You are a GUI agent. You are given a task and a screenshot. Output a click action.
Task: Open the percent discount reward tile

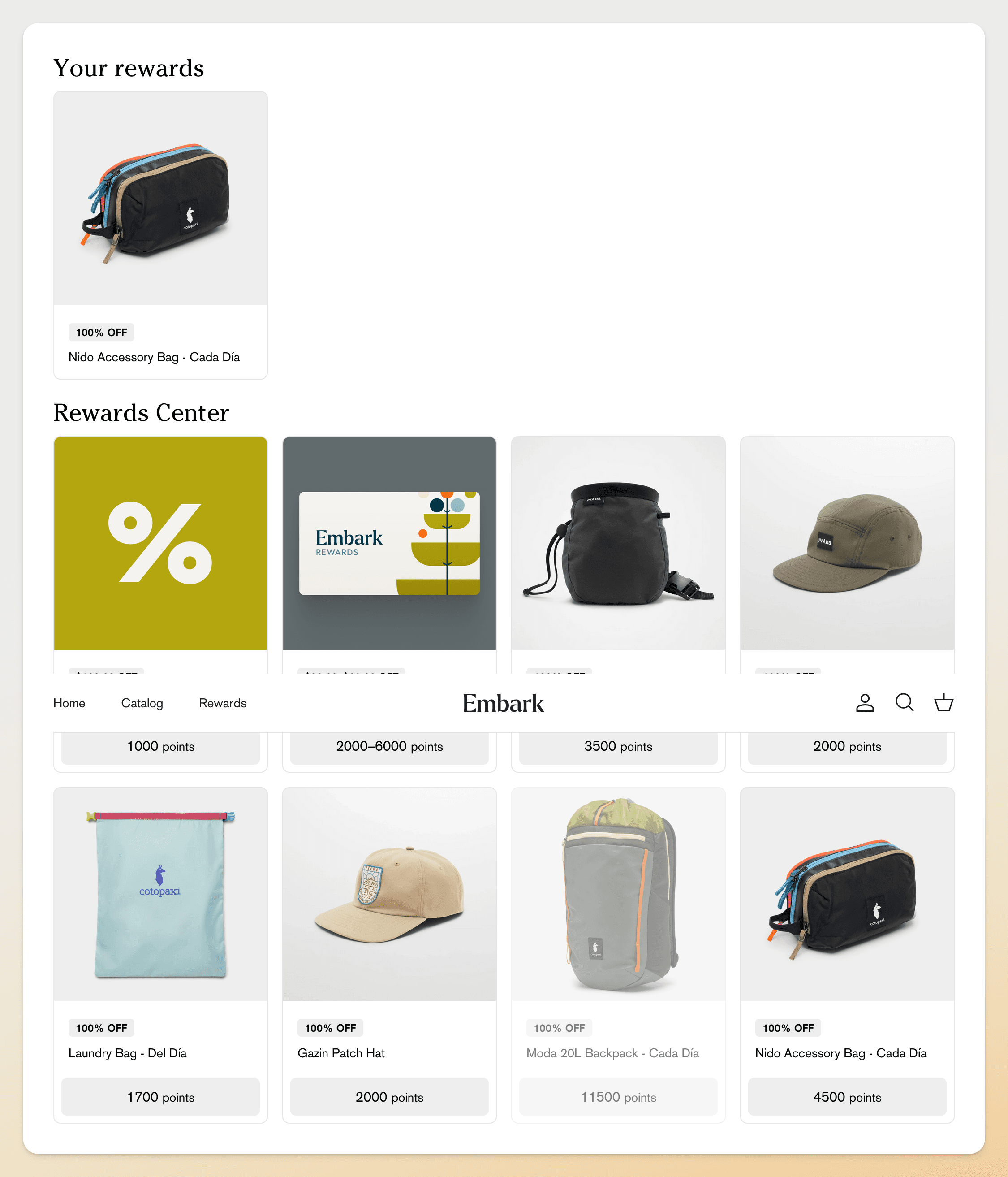click(160, 543)
